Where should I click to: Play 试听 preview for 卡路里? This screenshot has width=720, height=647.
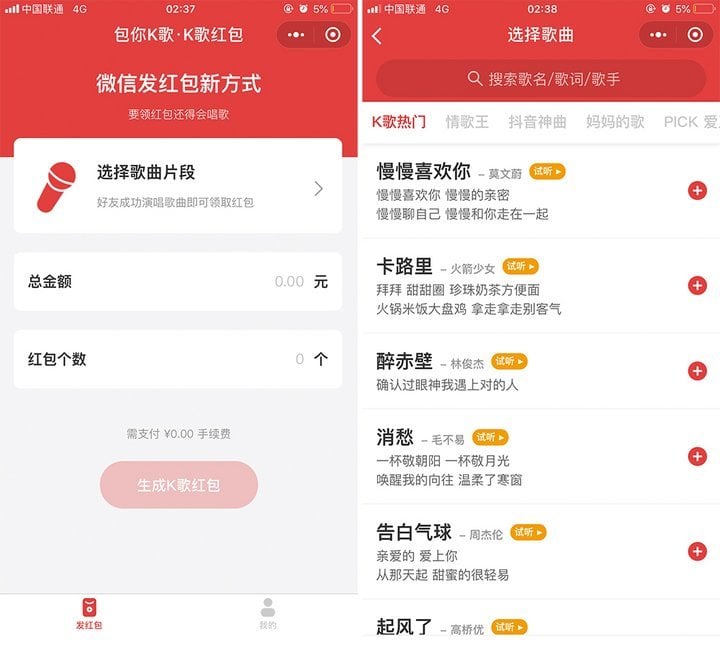(521, 266)
